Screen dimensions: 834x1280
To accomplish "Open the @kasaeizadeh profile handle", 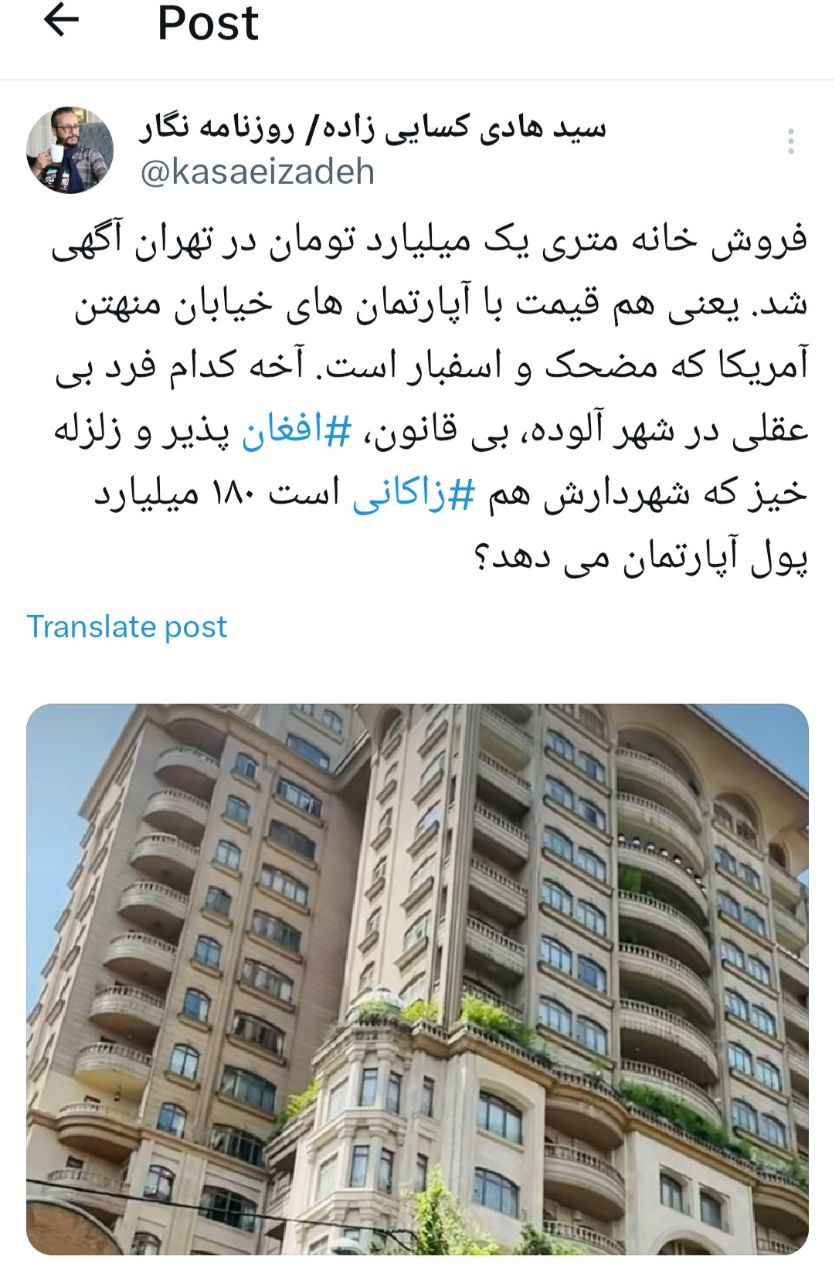I will pyautogui.click(x=257, y=172).
